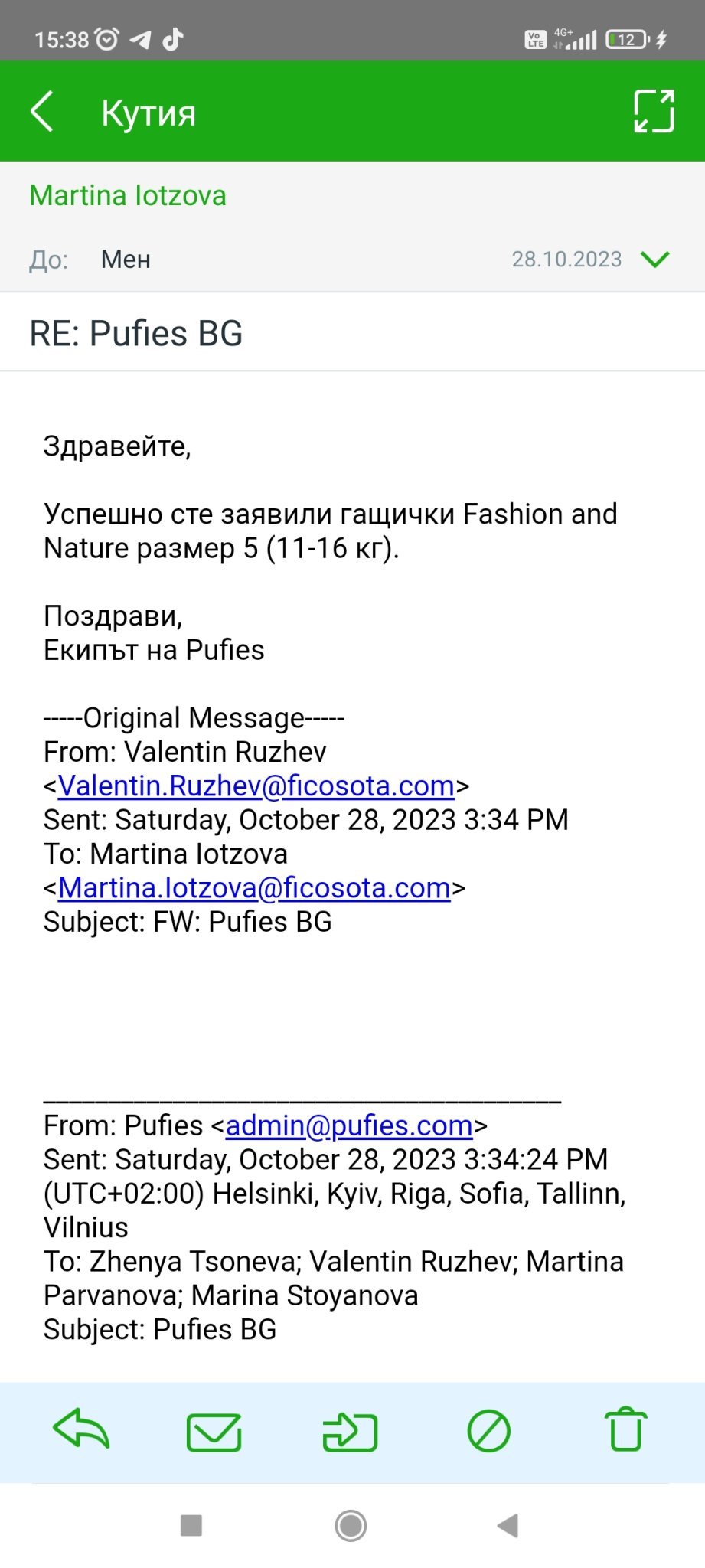Go to the system home screen

351,1526
